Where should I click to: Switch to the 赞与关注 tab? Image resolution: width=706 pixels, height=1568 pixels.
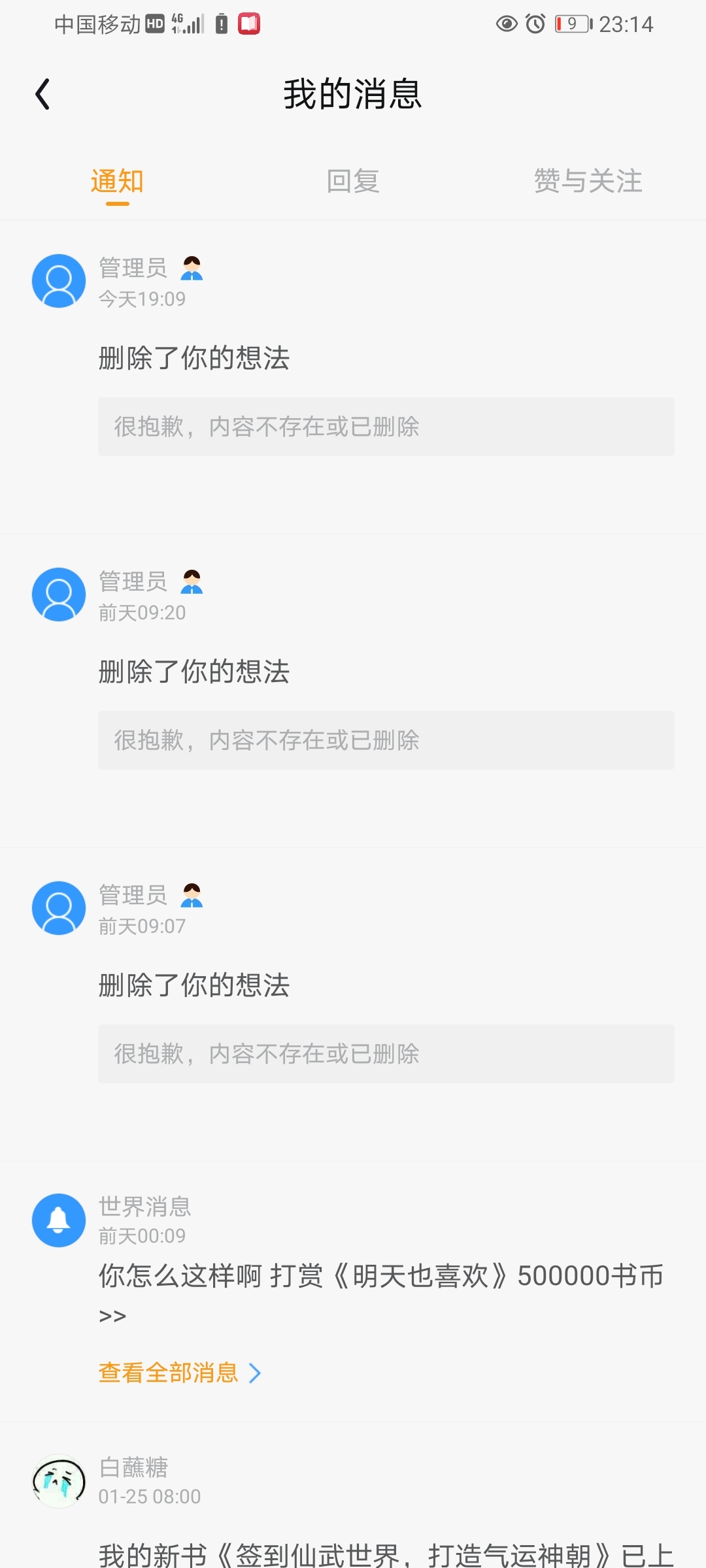(588, 181)
